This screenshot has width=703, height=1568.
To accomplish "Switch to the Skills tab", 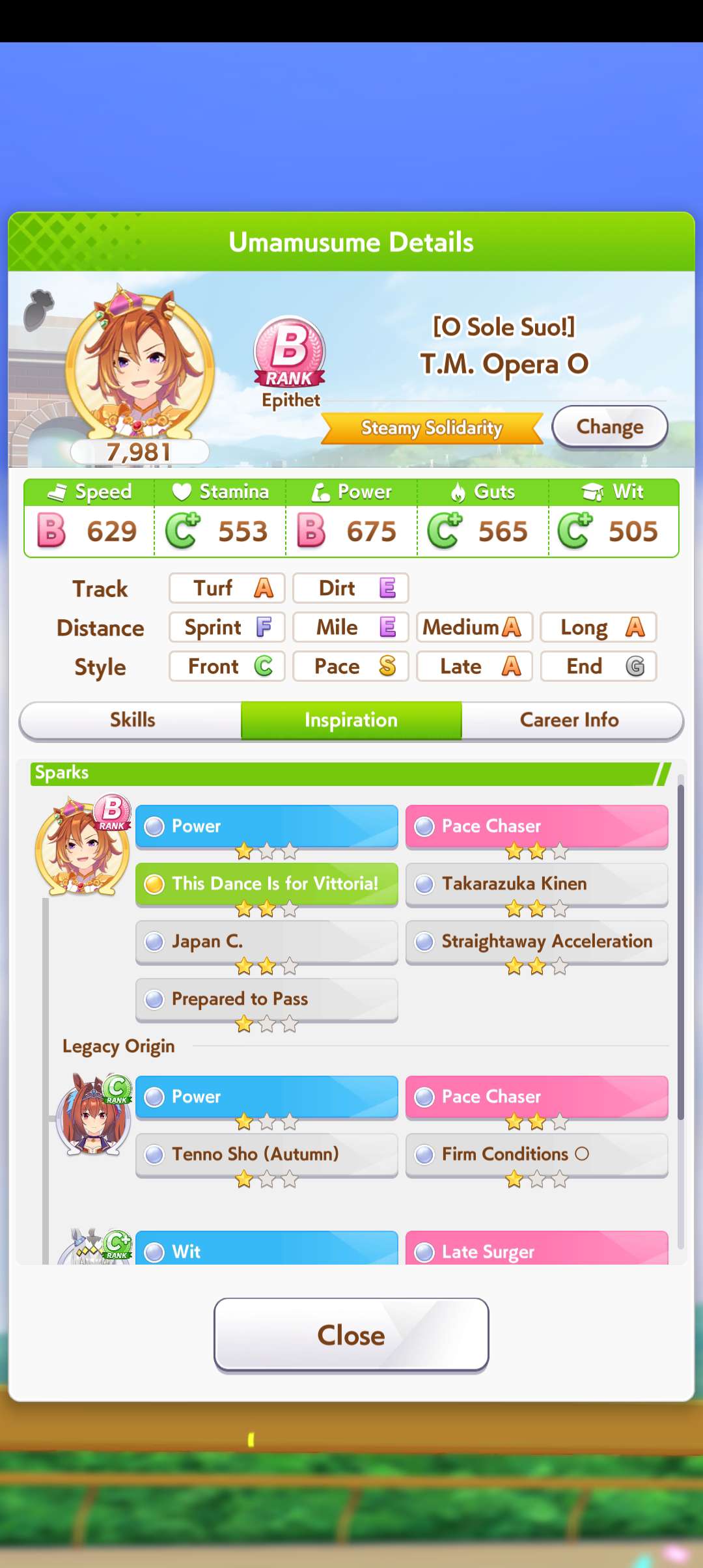I will tap(132, 720).
